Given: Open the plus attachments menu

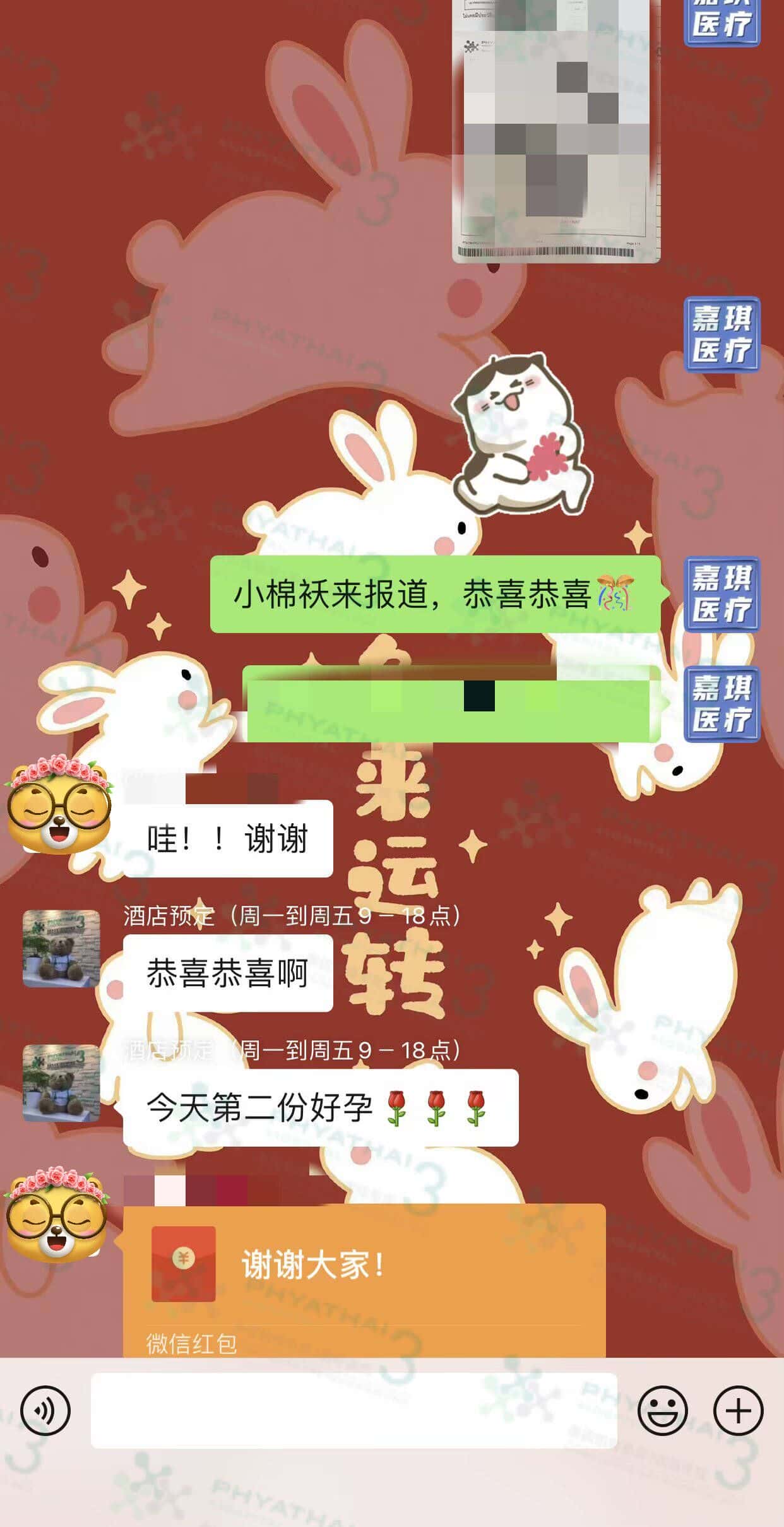Looking at the screenshot, I should click(x=738, y=1410).
